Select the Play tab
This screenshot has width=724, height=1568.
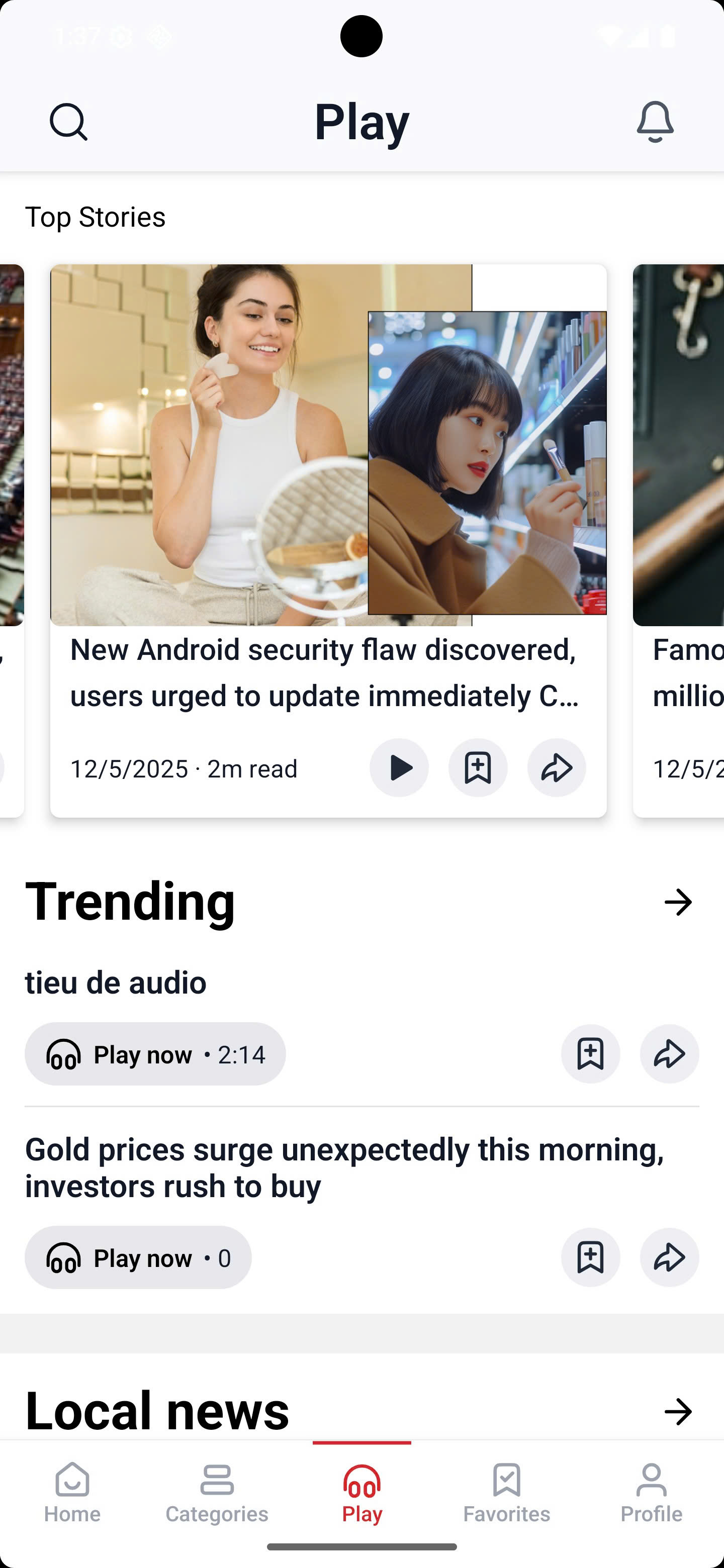(361, 1492)
